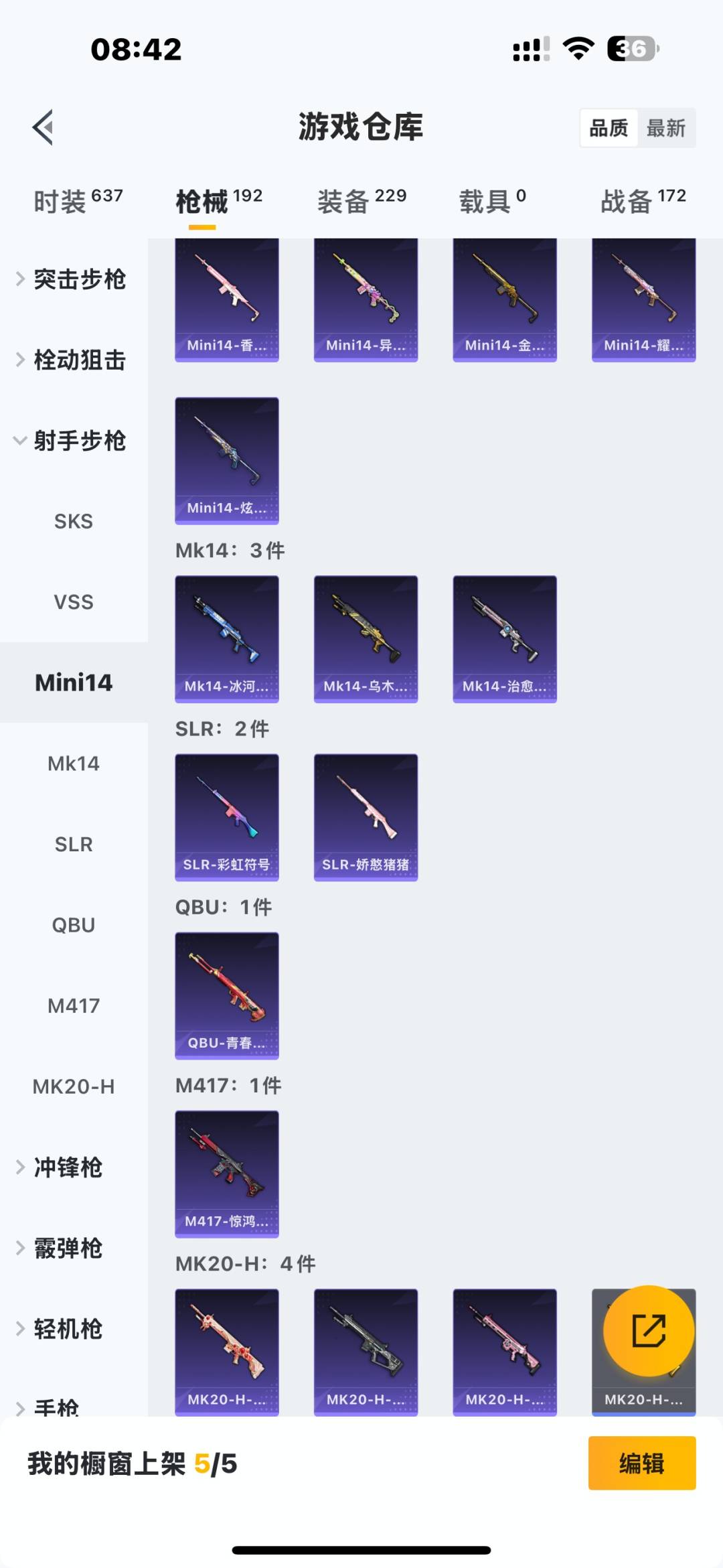The width and height of the screenshot is (723, 1568).
Task: Tap the orange floating share button
Action: click(x=648, y=1330)
